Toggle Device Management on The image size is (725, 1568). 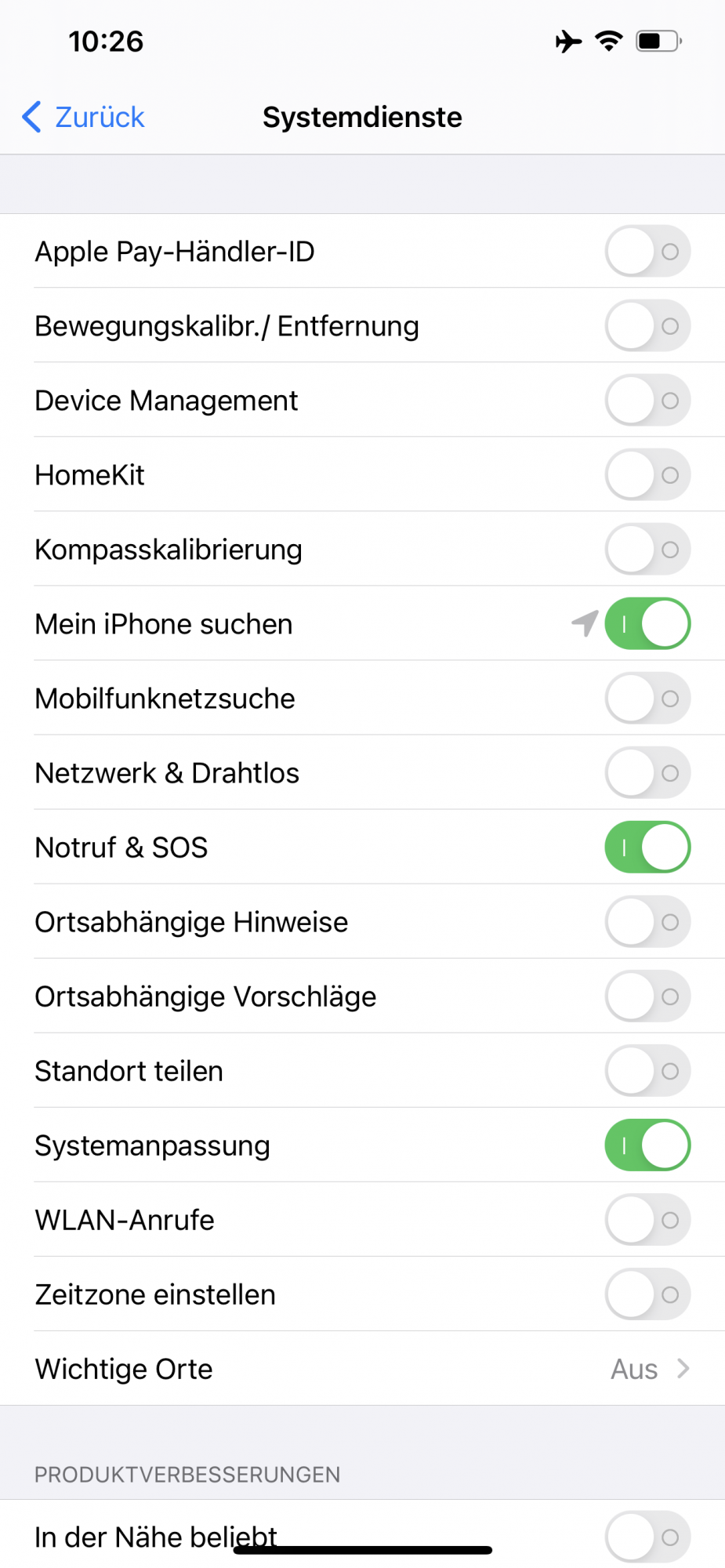click(647, 401)
